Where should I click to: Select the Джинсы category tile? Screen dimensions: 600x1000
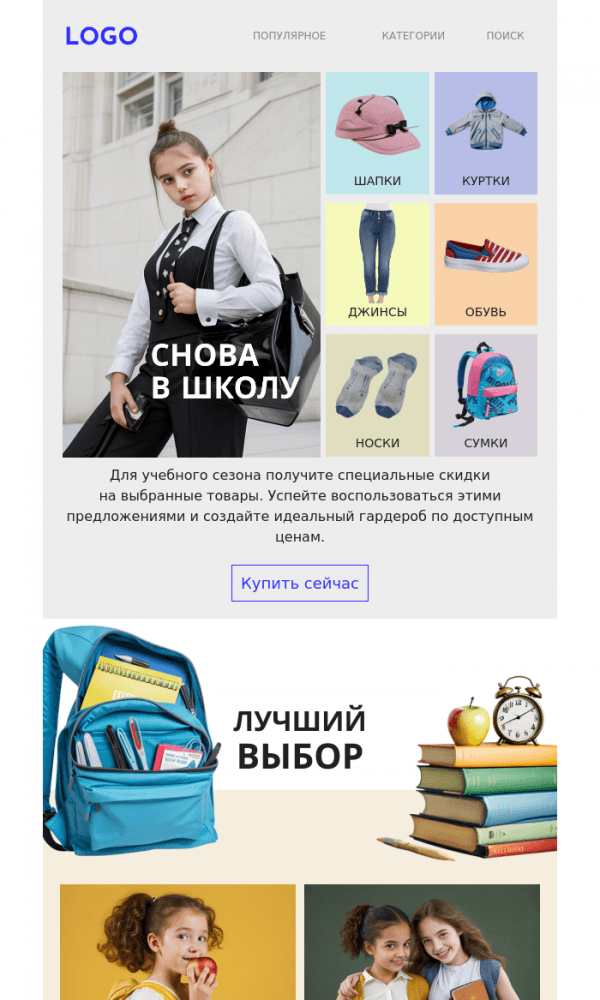pos(377,264)
